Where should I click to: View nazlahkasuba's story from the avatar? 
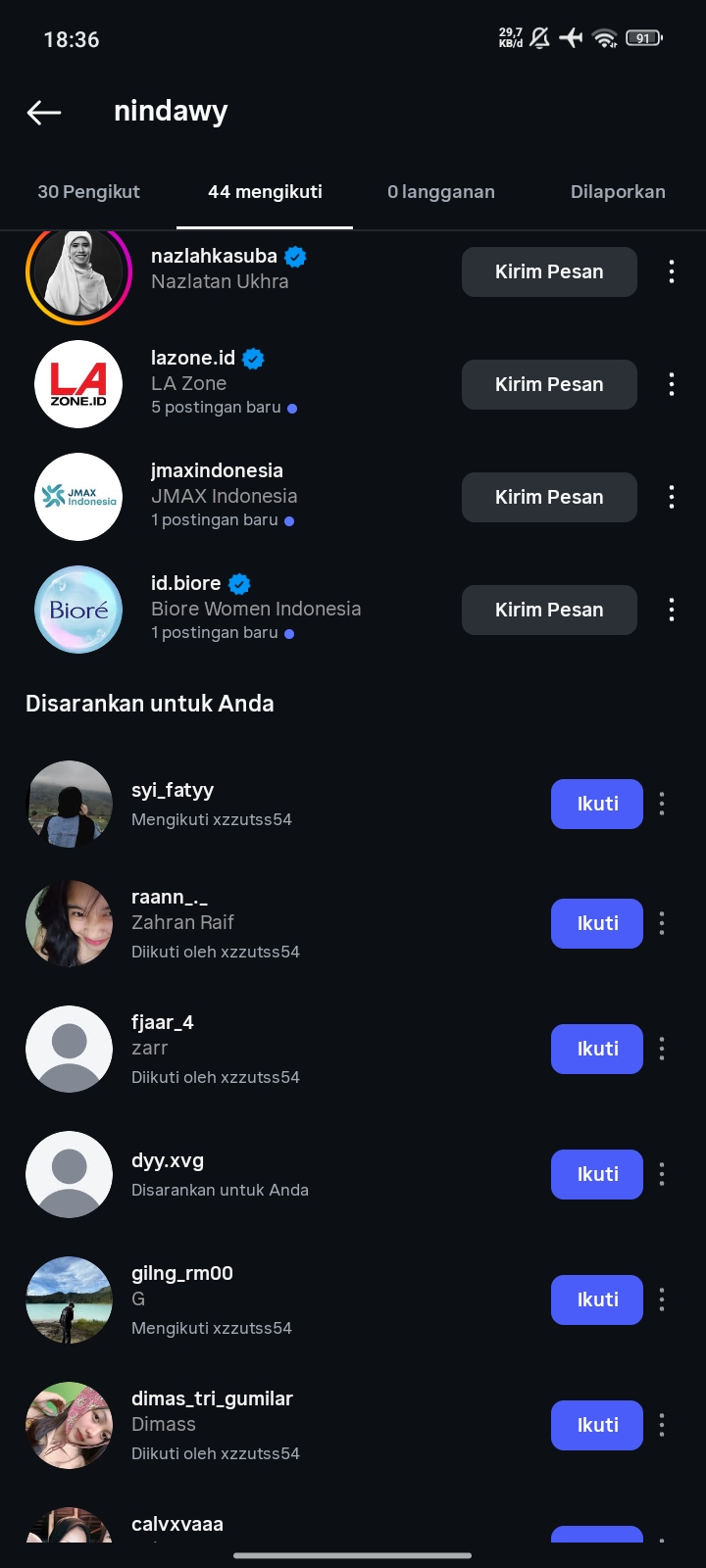coord(78,272)
